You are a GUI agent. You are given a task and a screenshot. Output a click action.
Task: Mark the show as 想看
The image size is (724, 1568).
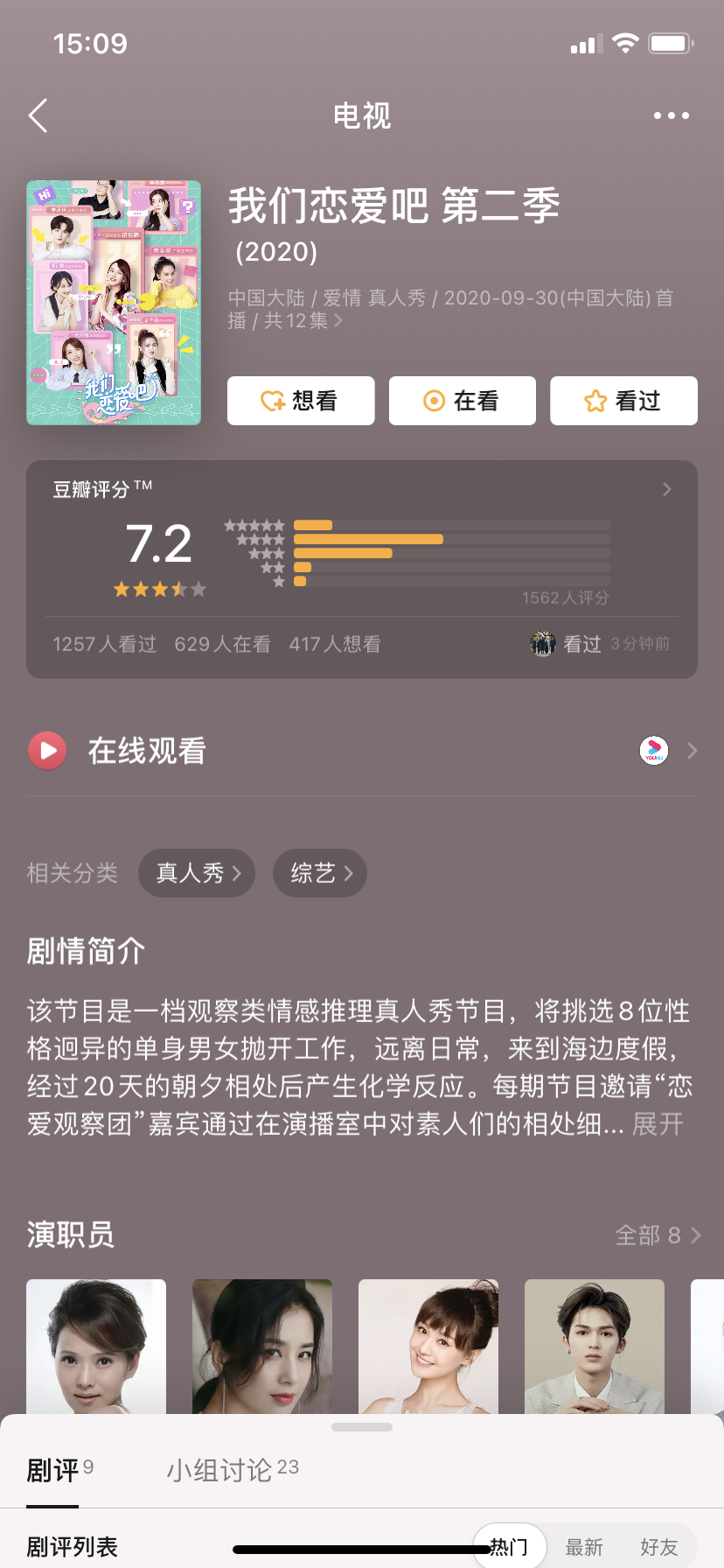[301, 401]
